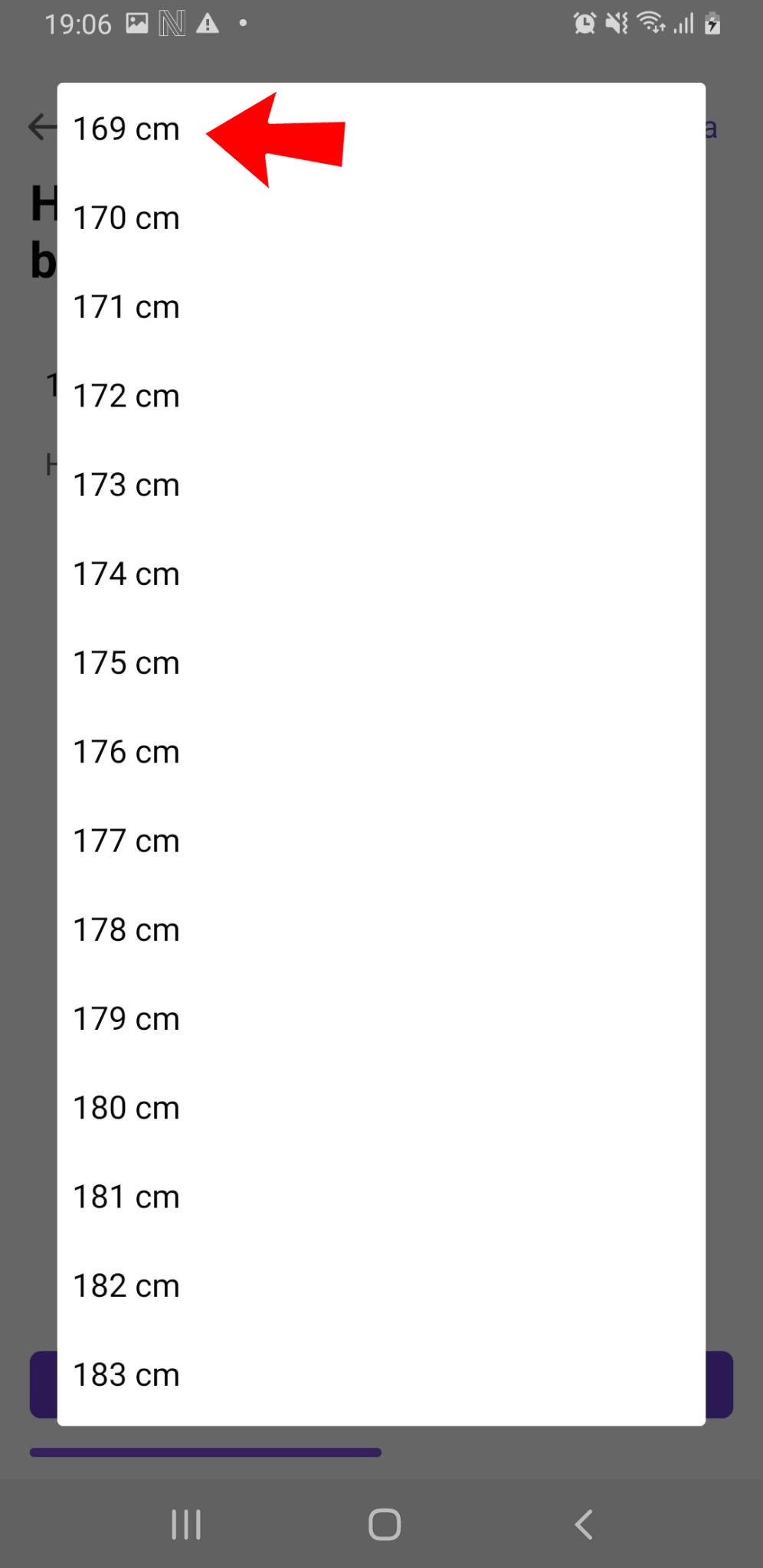Viewport: 763px width, 1568px height.
Task: Choose 173 cm
Action: click(x=126, y=485)
